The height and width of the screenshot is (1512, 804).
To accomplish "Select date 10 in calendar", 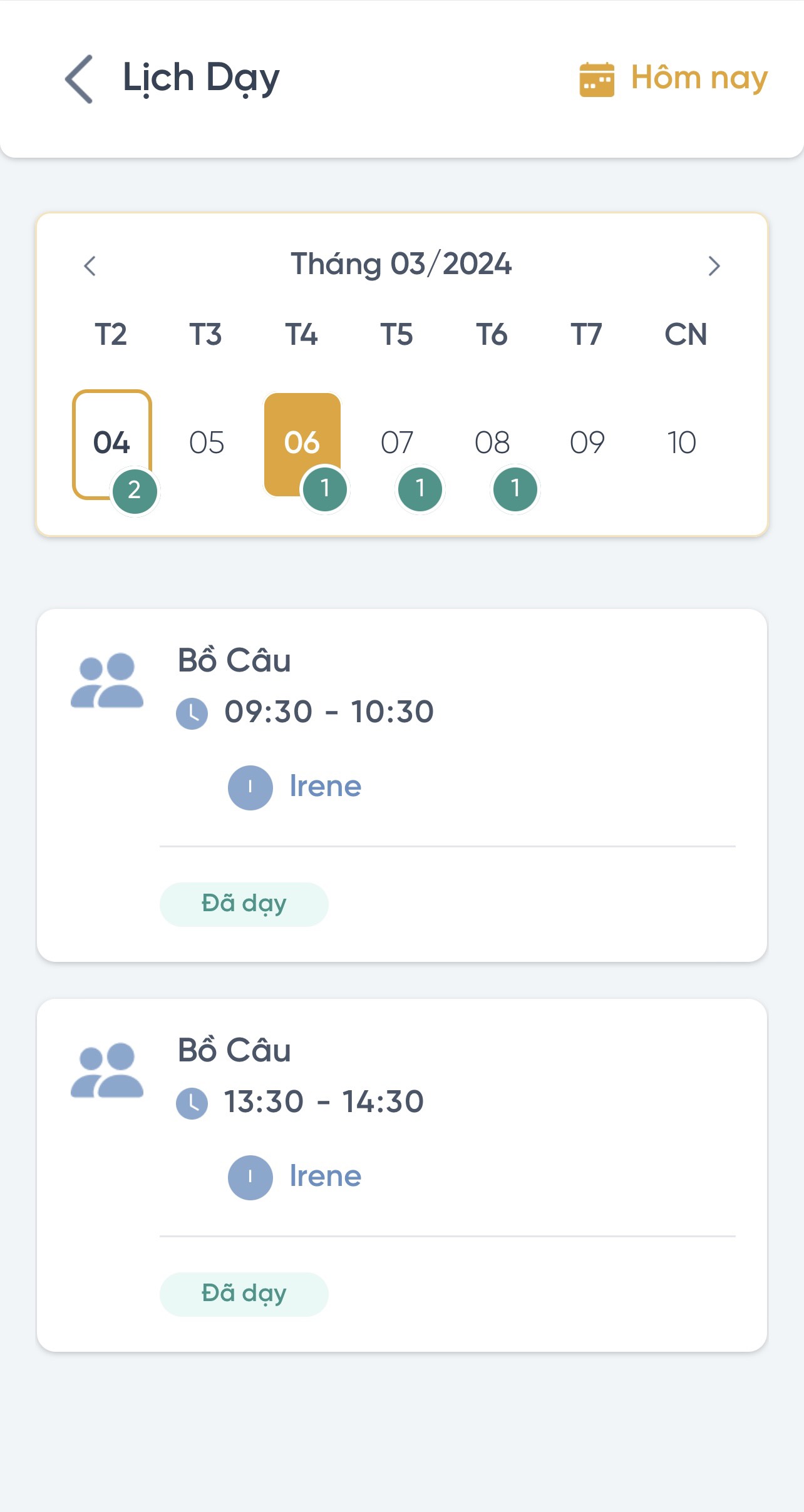I will pyautogui.click(x=681, y=443).
